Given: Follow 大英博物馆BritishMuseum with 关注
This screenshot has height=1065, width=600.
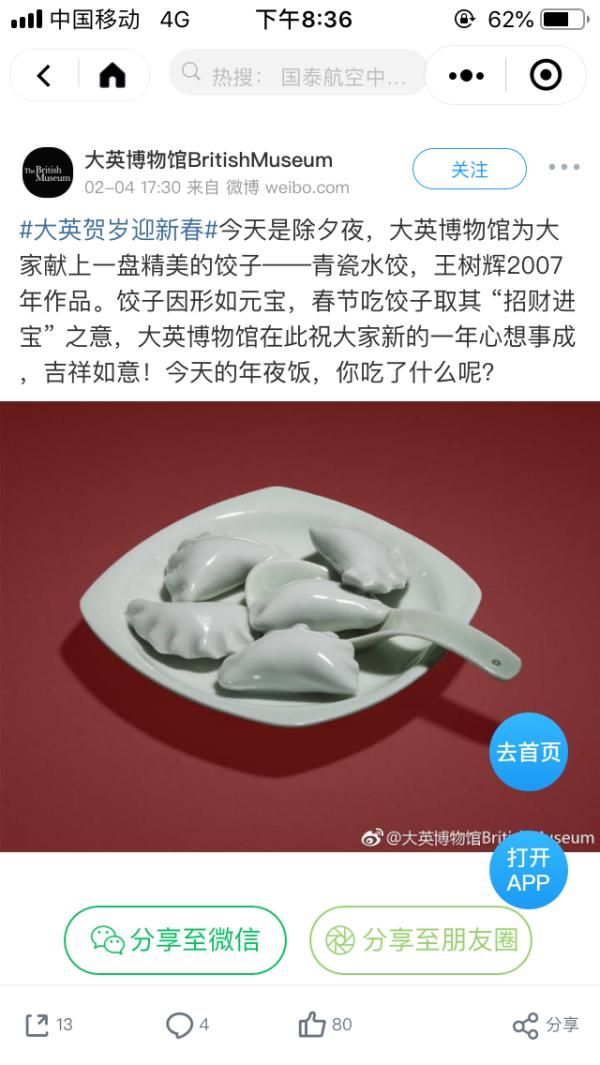Looking at the screenshot, I should coord(469,170).
